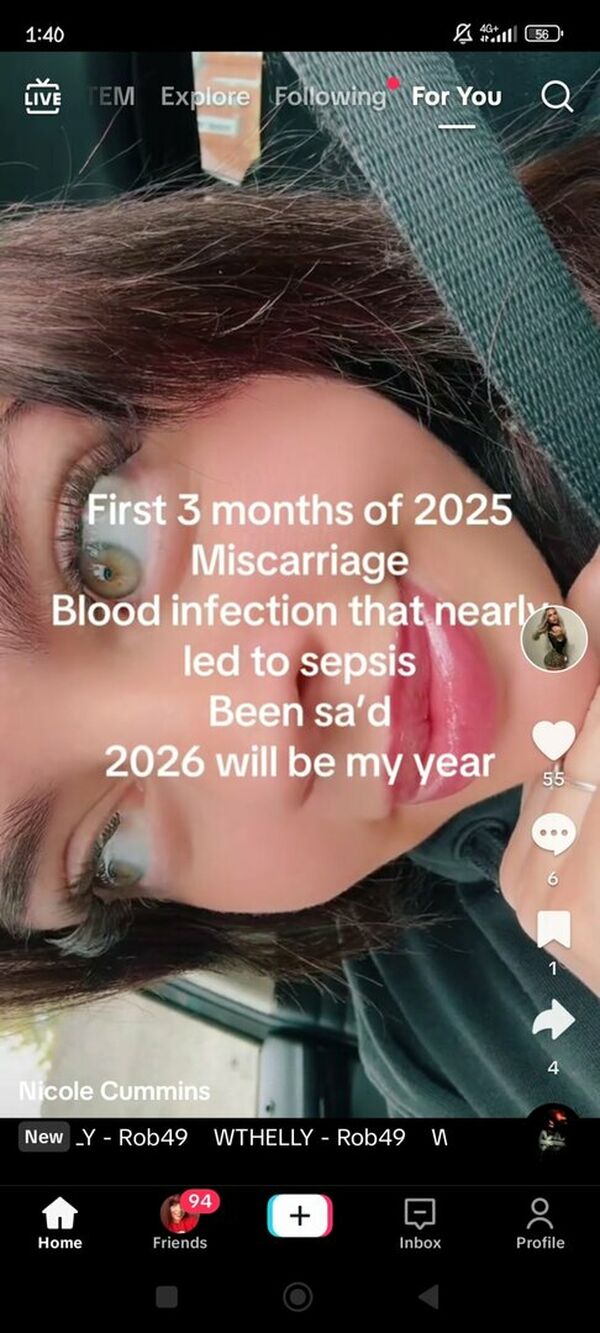Go to the Home tab
This screenshot has height=1333, width=600.
60,1224
